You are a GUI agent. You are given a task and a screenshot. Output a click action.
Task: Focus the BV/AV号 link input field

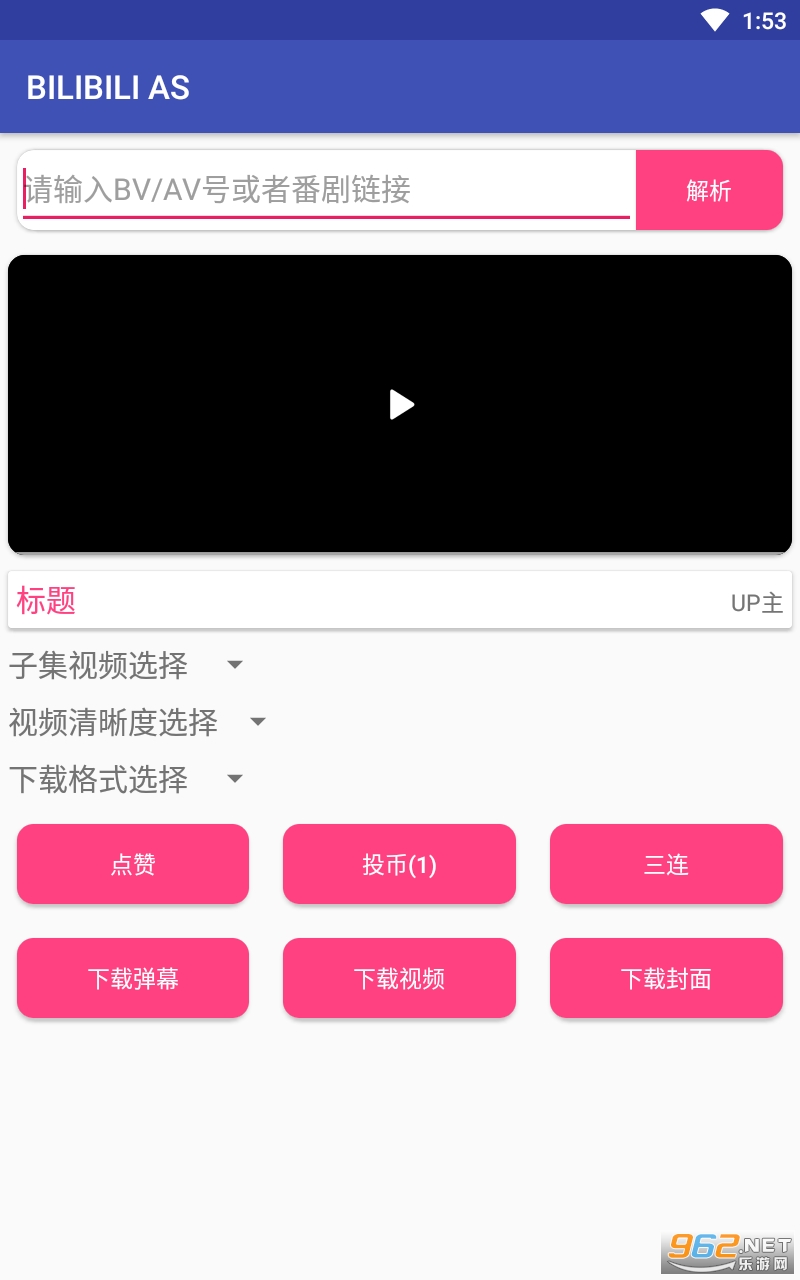tap(326, 190)
